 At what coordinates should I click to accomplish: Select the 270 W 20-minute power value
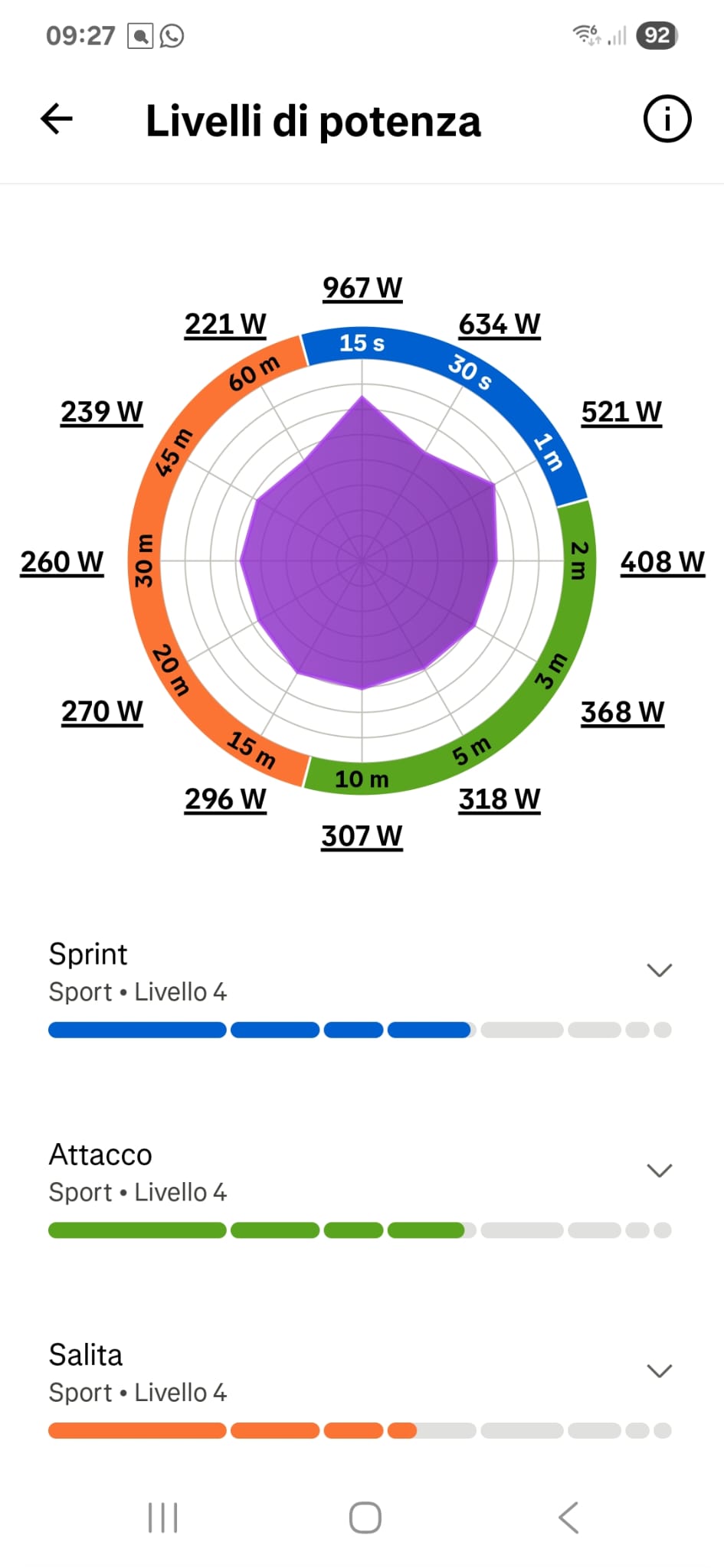coord(102,711)
